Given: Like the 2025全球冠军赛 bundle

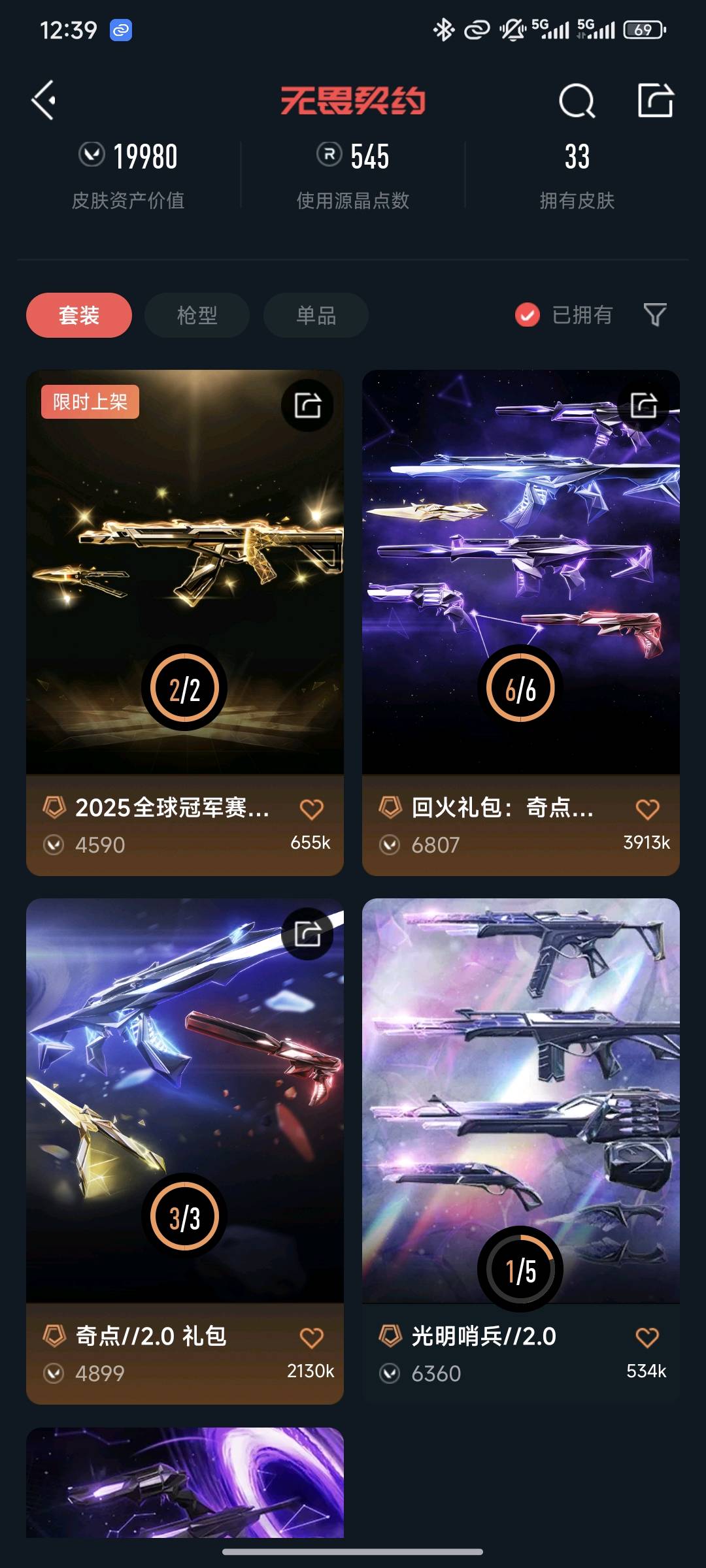Looking at the screenshot, I should point(311,809).
